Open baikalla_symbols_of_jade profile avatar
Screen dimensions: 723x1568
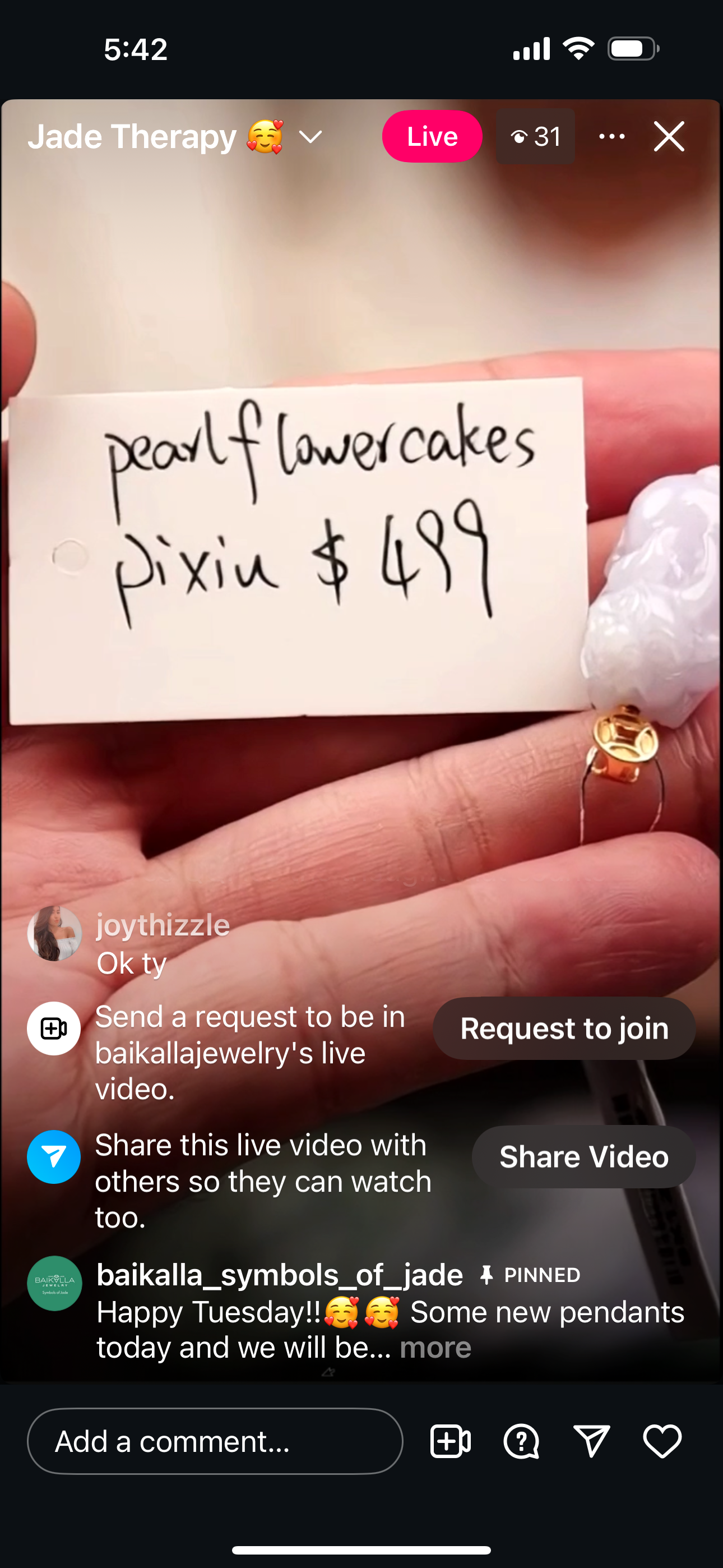tap(55, 1283)
